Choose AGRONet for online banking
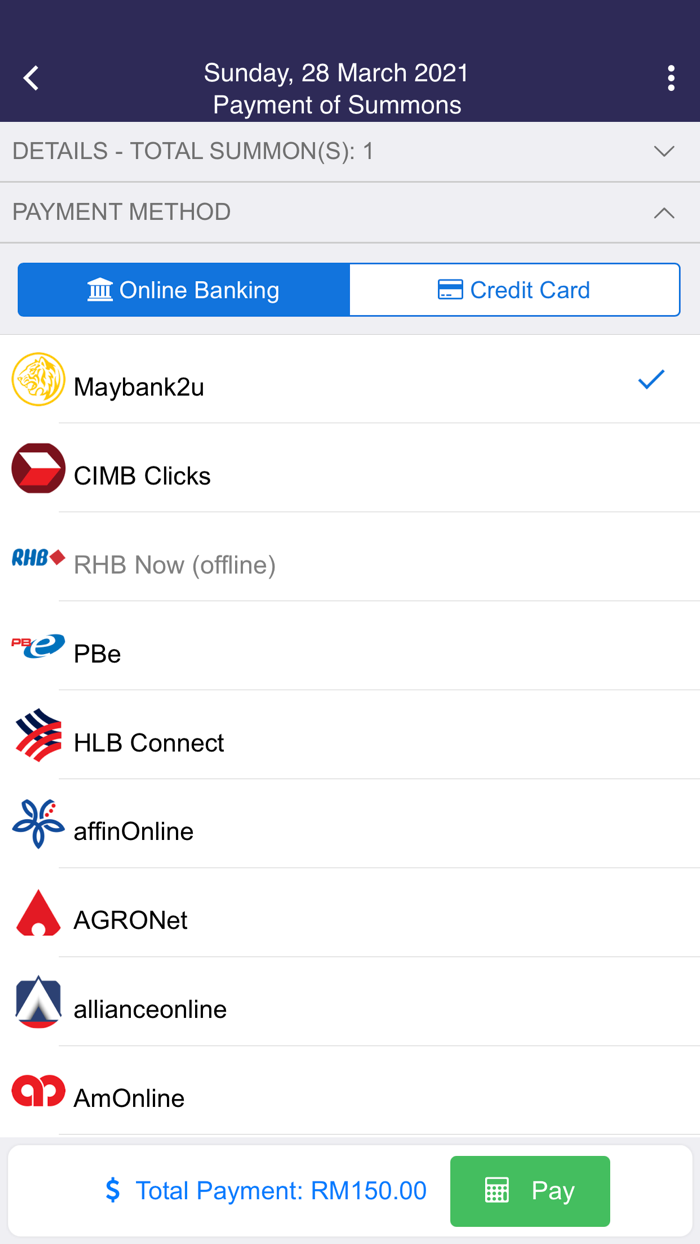 point(350,913)
